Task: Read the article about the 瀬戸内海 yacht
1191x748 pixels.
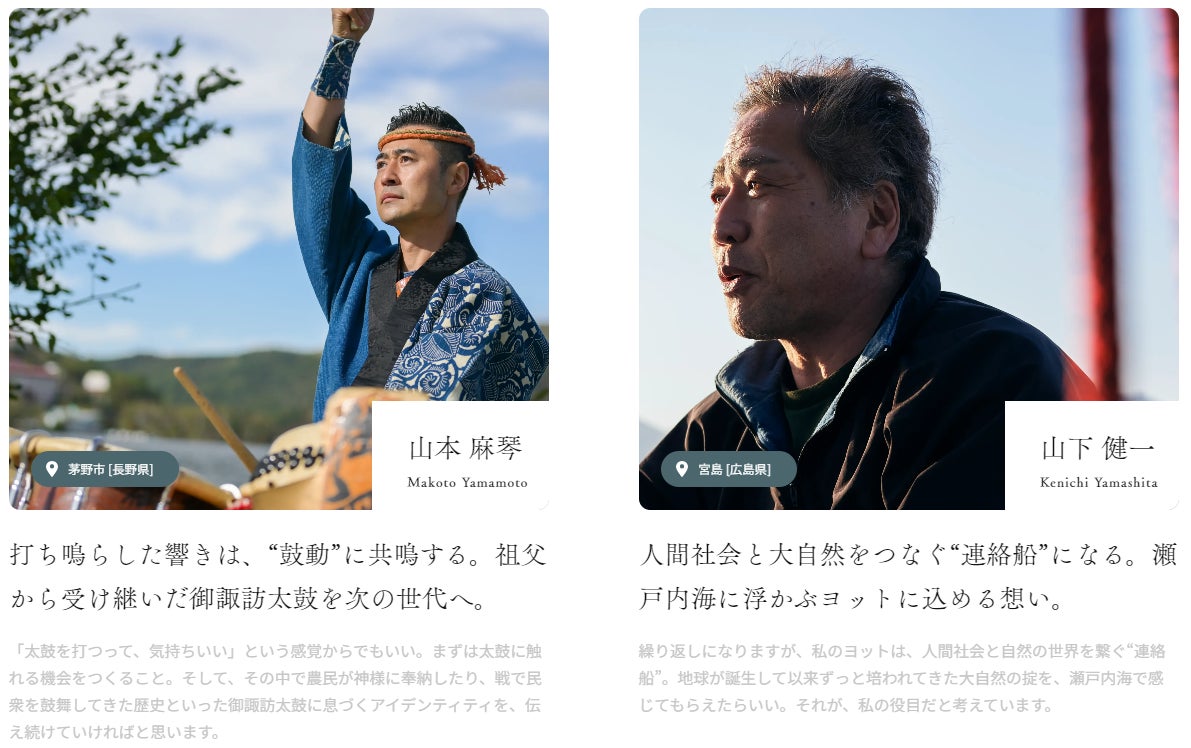Action: click(x=907, y=576)
